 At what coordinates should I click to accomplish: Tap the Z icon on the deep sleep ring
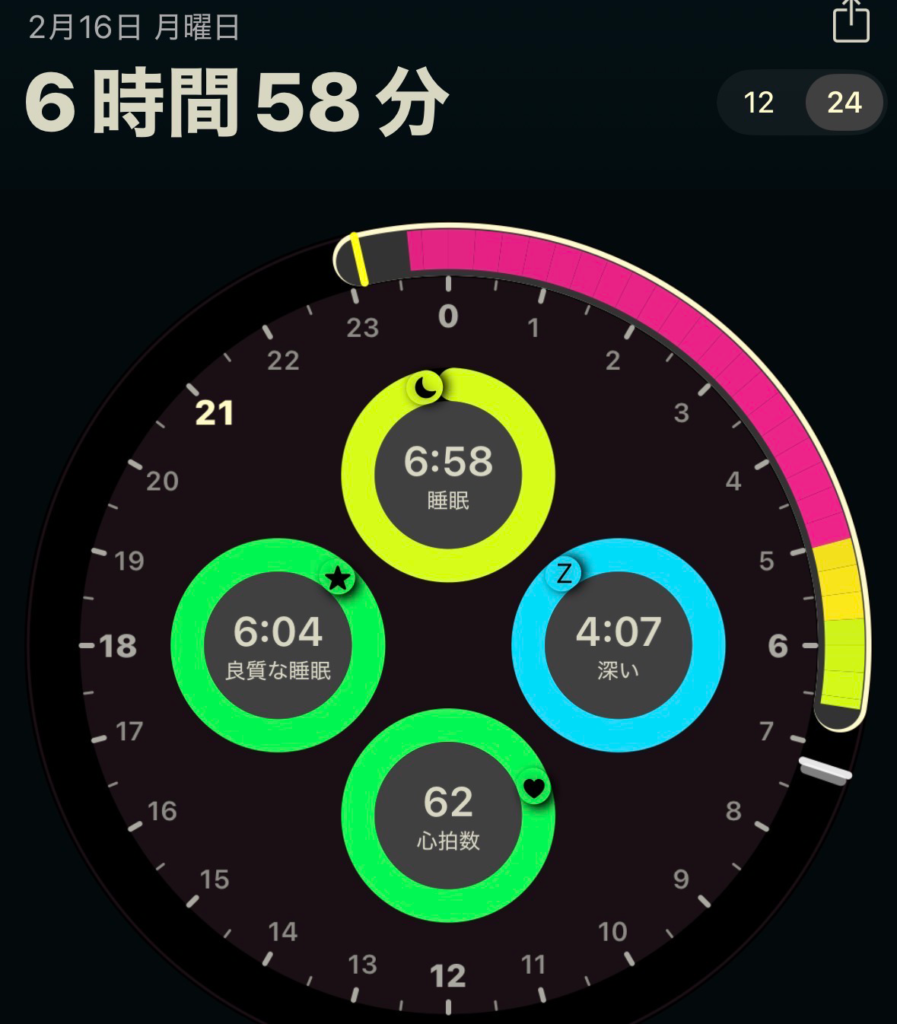[x=565, y=572]
